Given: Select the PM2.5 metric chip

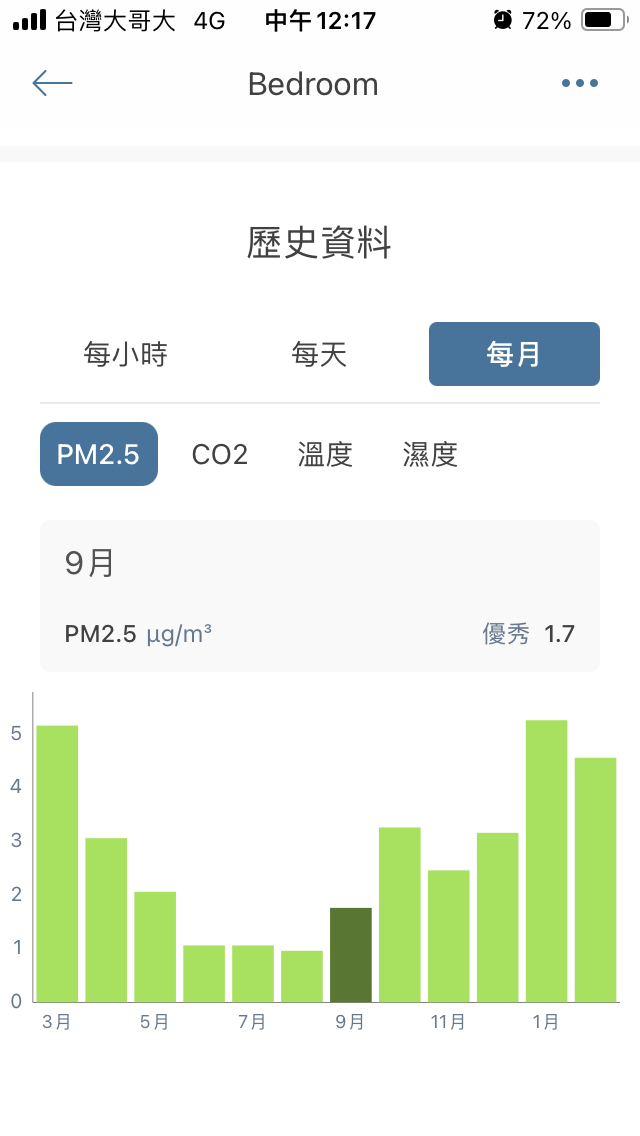Looking at the screenshot, I should pos(99,454).
